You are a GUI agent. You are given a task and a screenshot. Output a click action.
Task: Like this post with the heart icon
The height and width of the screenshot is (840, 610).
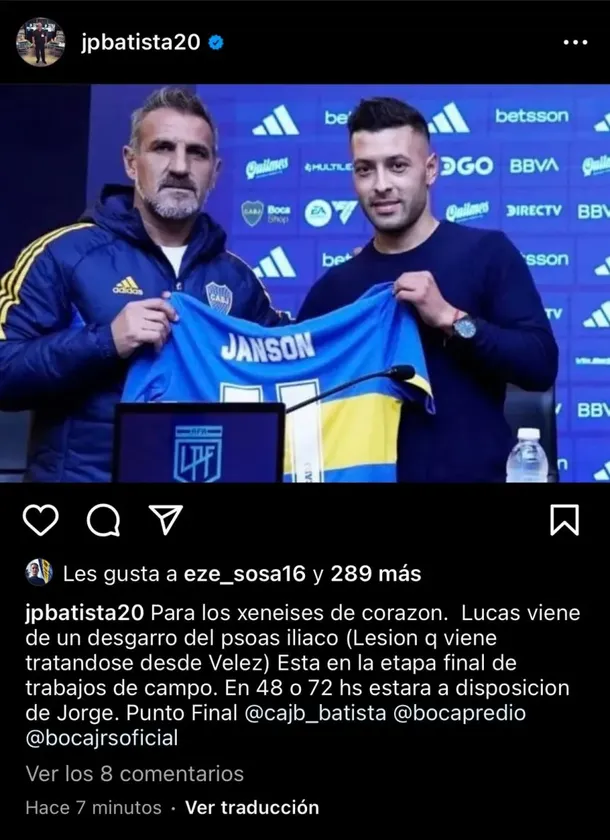(41, 520)
